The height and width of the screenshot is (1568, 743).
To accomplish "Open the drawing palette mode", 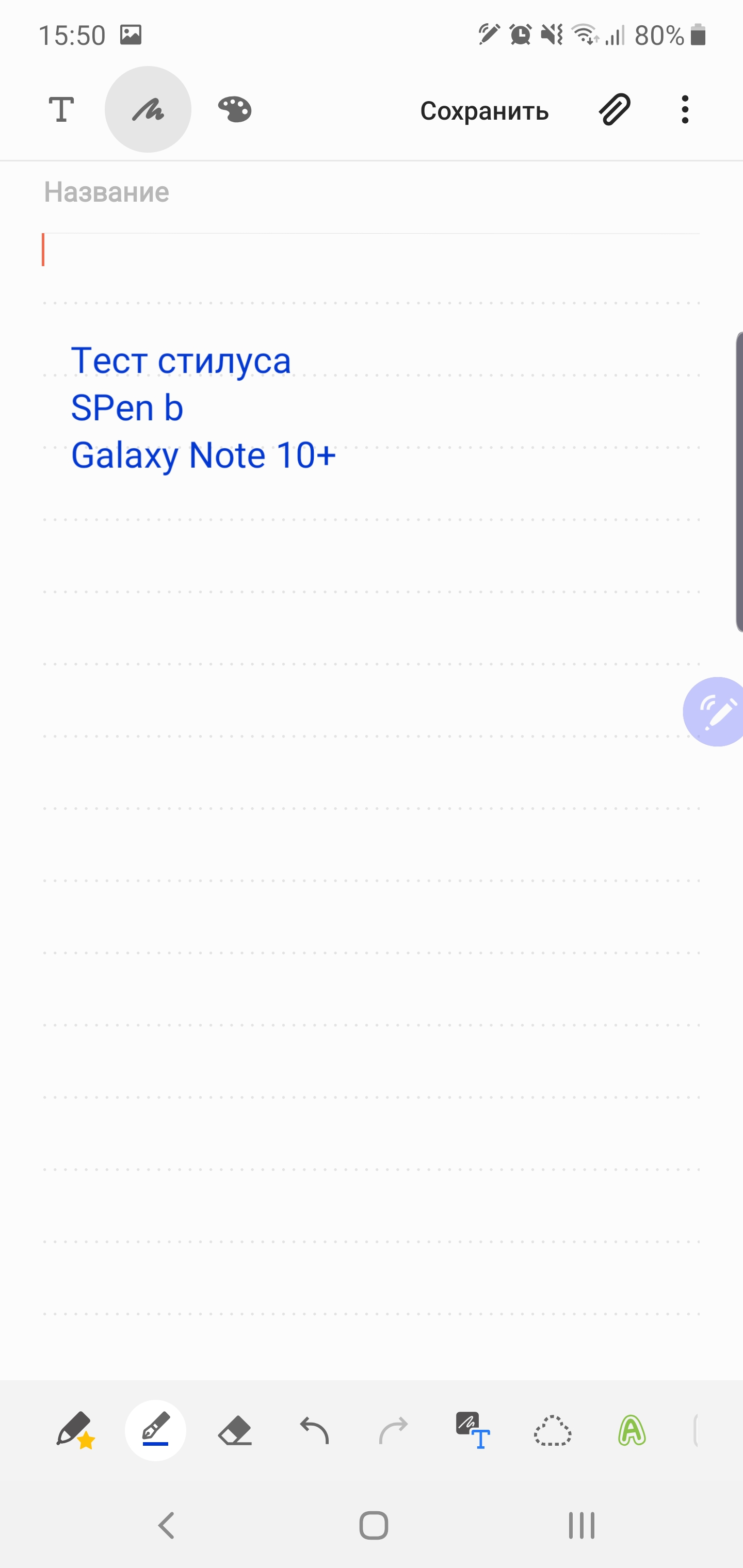I will pos(234,110).
